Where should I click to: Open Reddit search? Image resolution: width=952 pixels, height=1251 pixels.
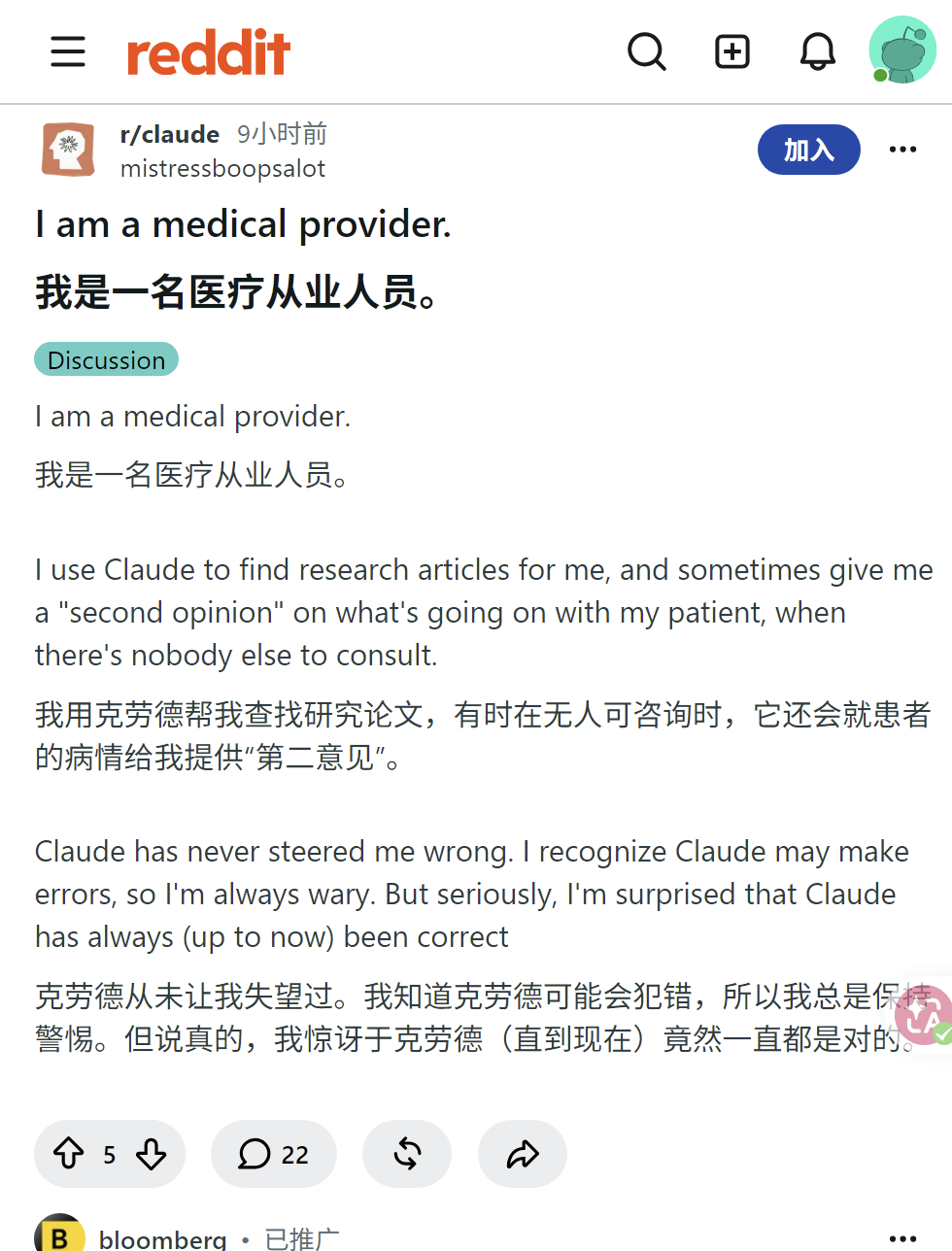[x=647, y=51]
